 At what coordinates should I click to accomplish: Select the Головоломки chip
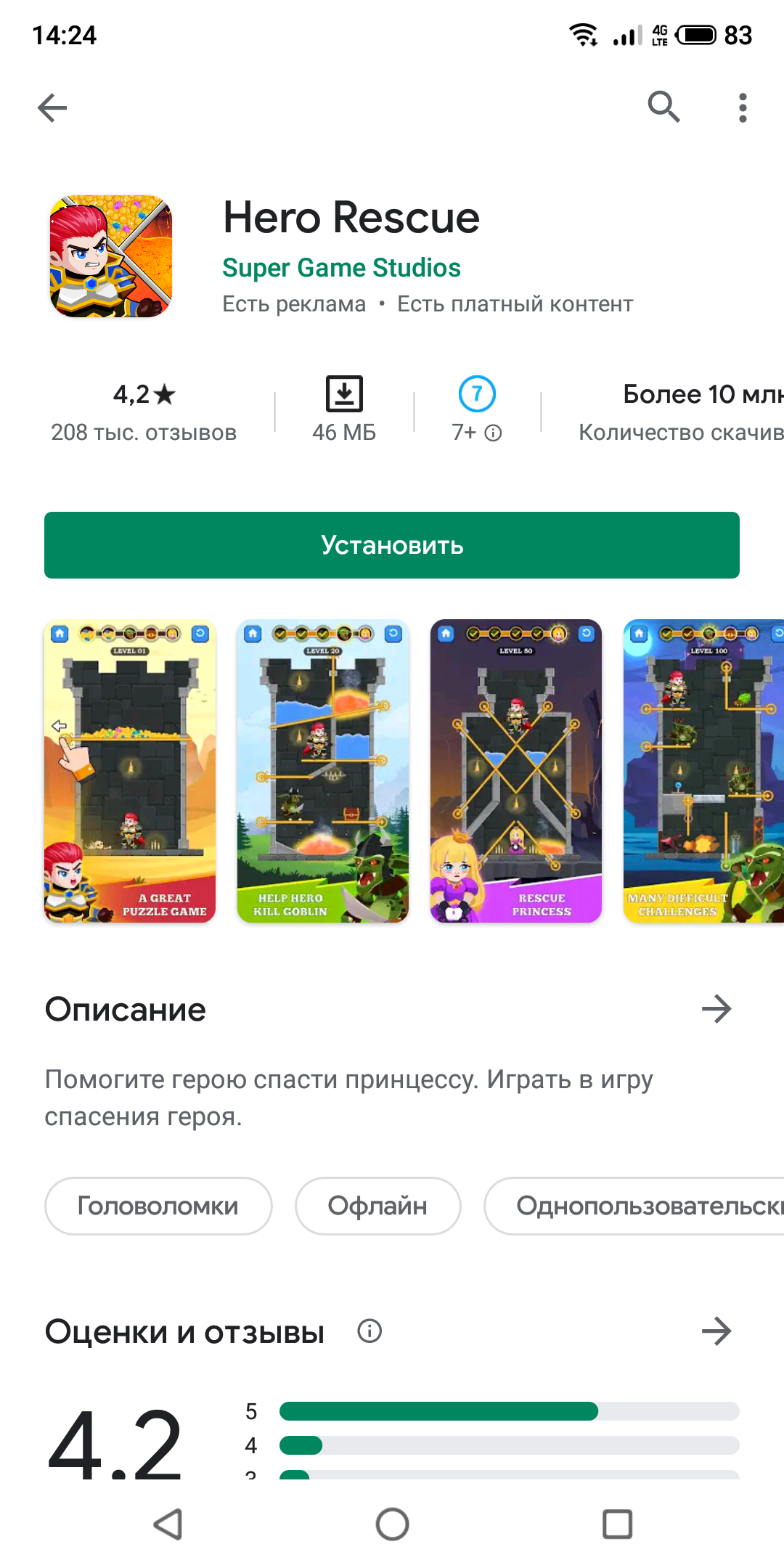(158, 1206)
